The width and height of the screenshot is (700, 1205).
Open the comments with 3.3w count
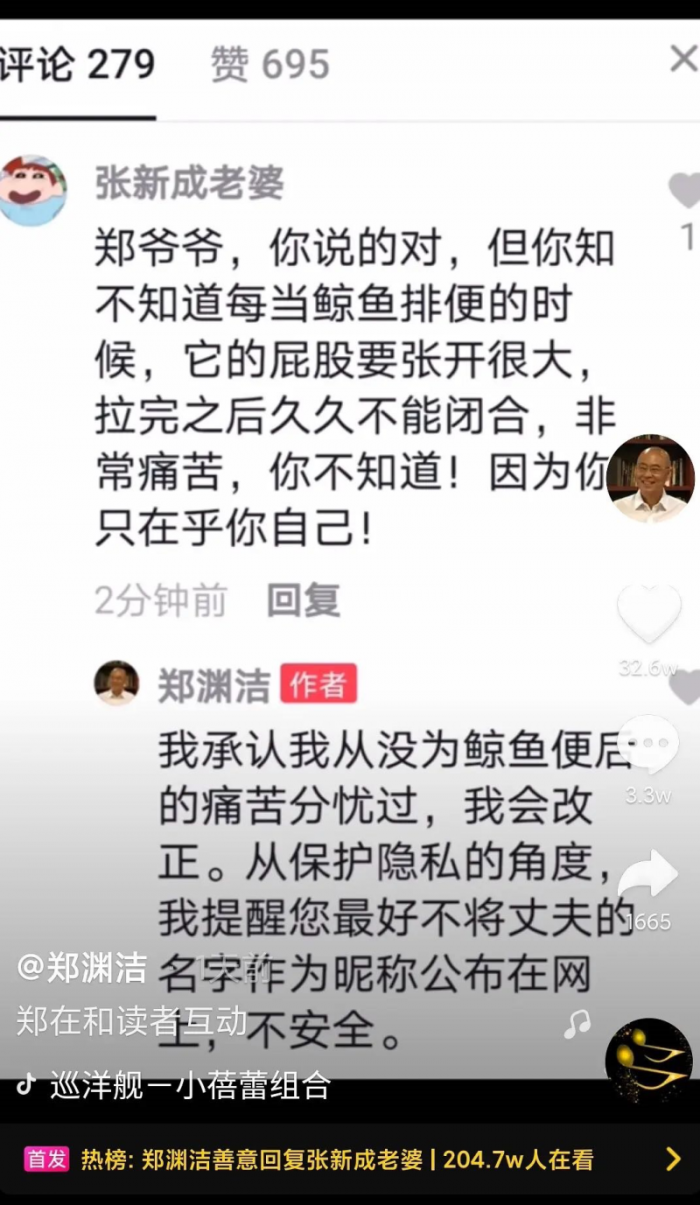click(649, 745)
